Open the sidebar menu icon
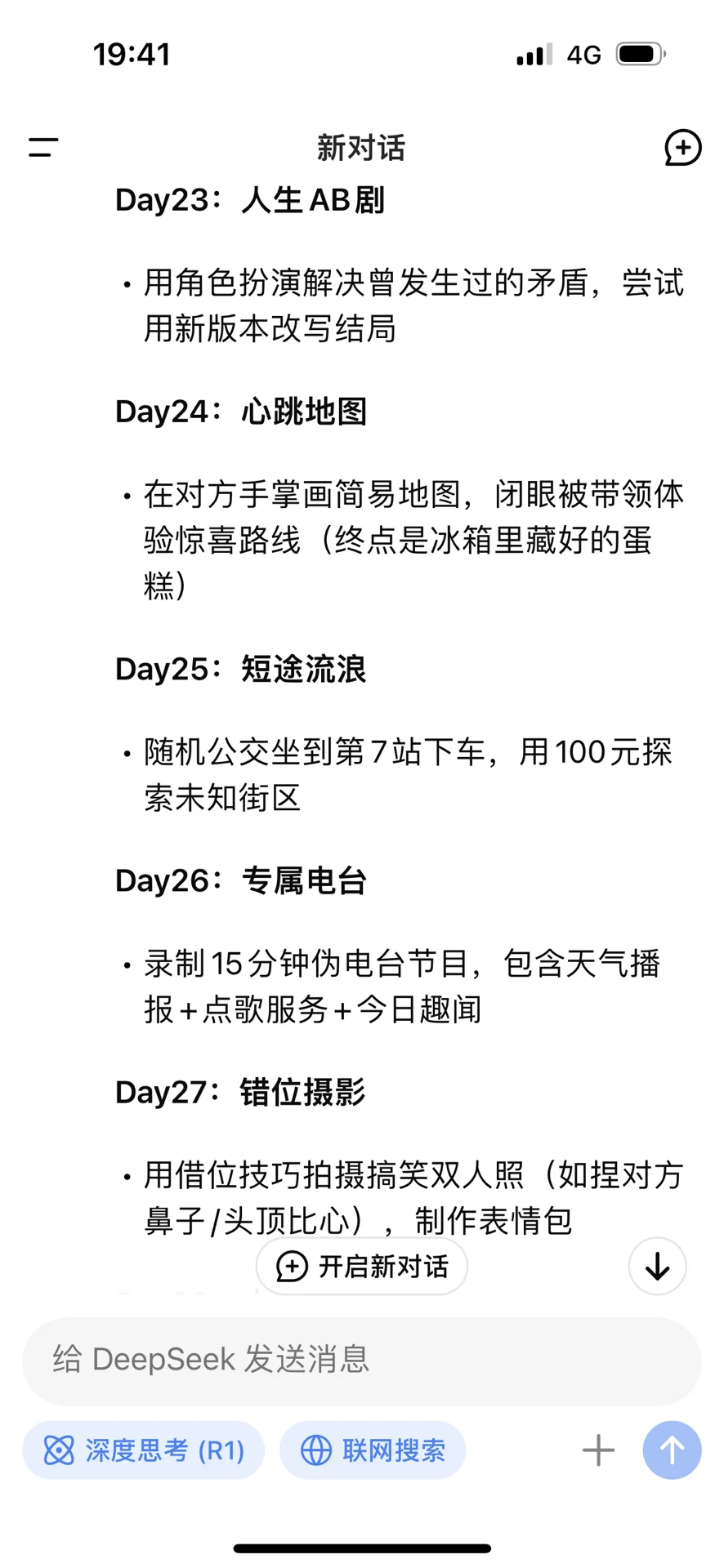 pyautogui.click(x=43, y=148)
